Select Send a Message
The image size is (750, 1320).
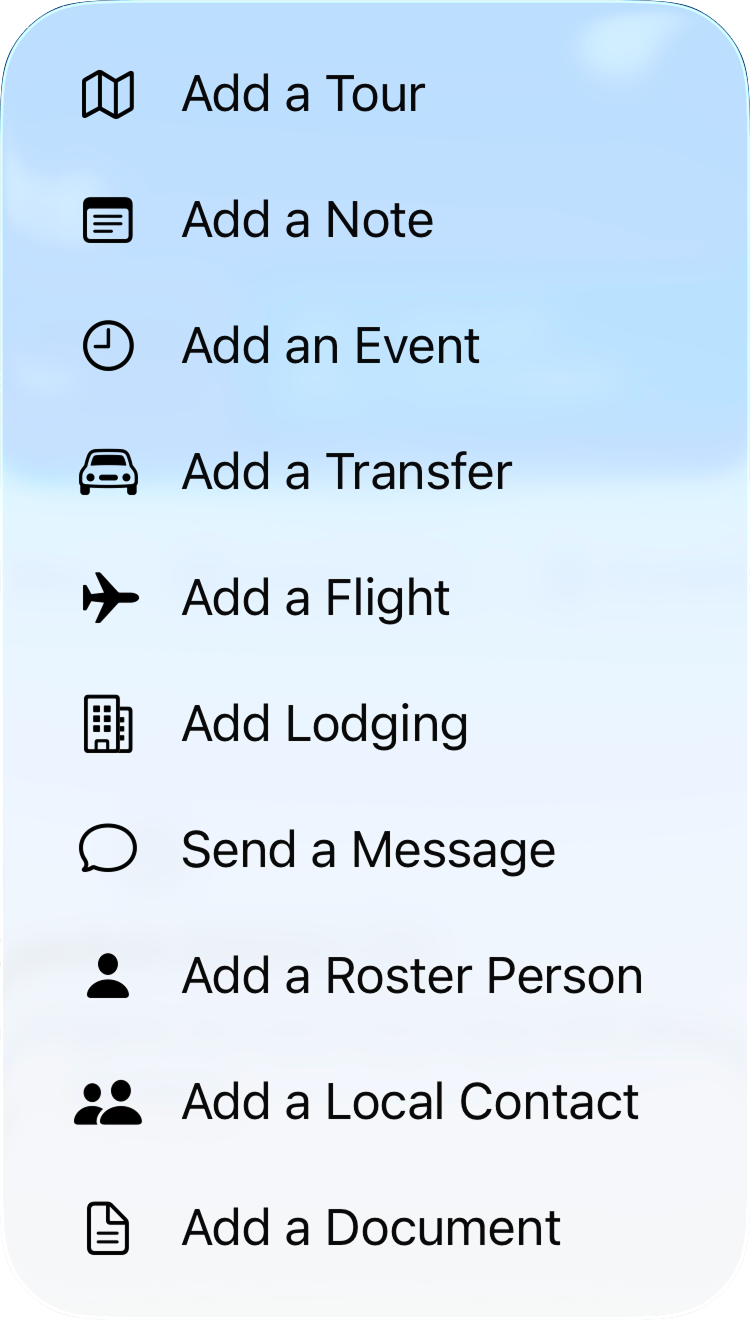coord(368,849)
